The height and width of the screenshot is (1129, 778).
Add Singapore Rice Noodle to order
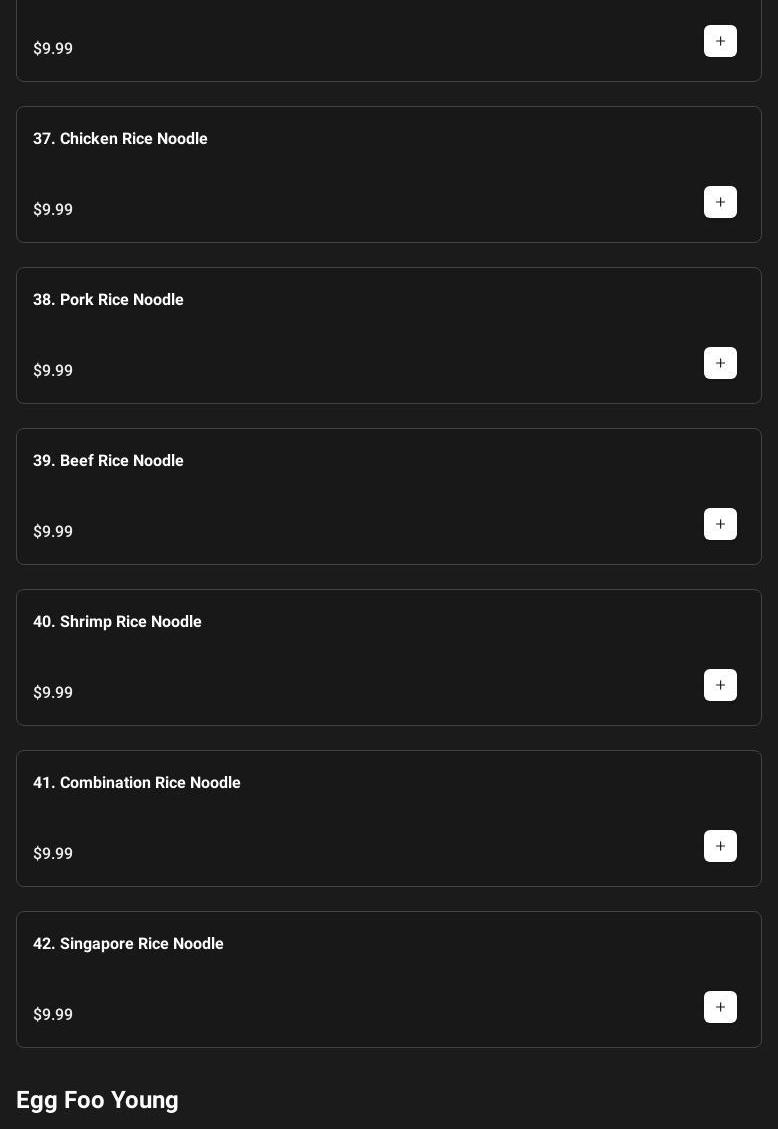tap(720, 1007)
